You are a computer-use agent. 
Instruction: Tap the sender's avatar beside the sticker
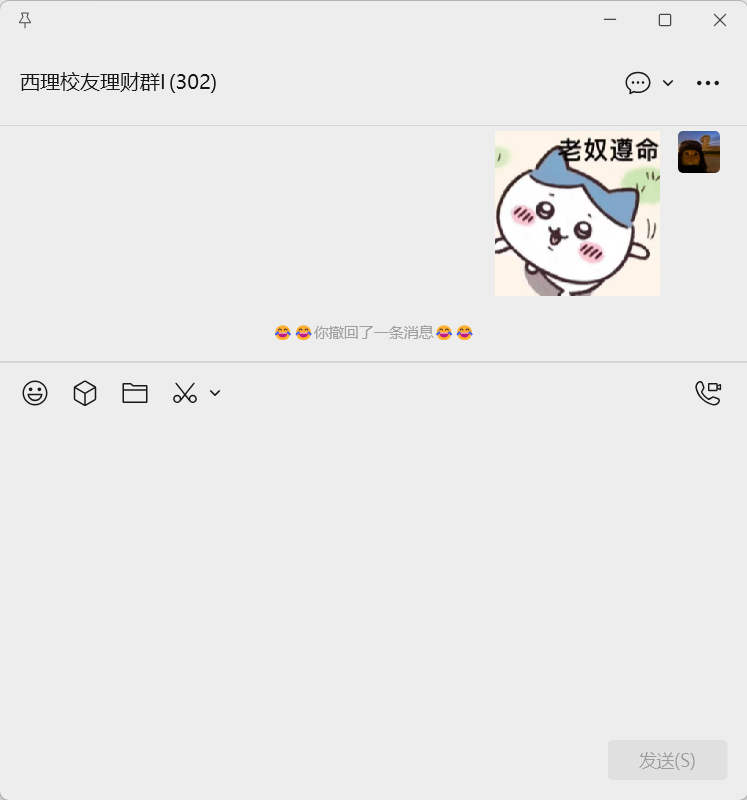pyautogui.click(x=699, y=152)
